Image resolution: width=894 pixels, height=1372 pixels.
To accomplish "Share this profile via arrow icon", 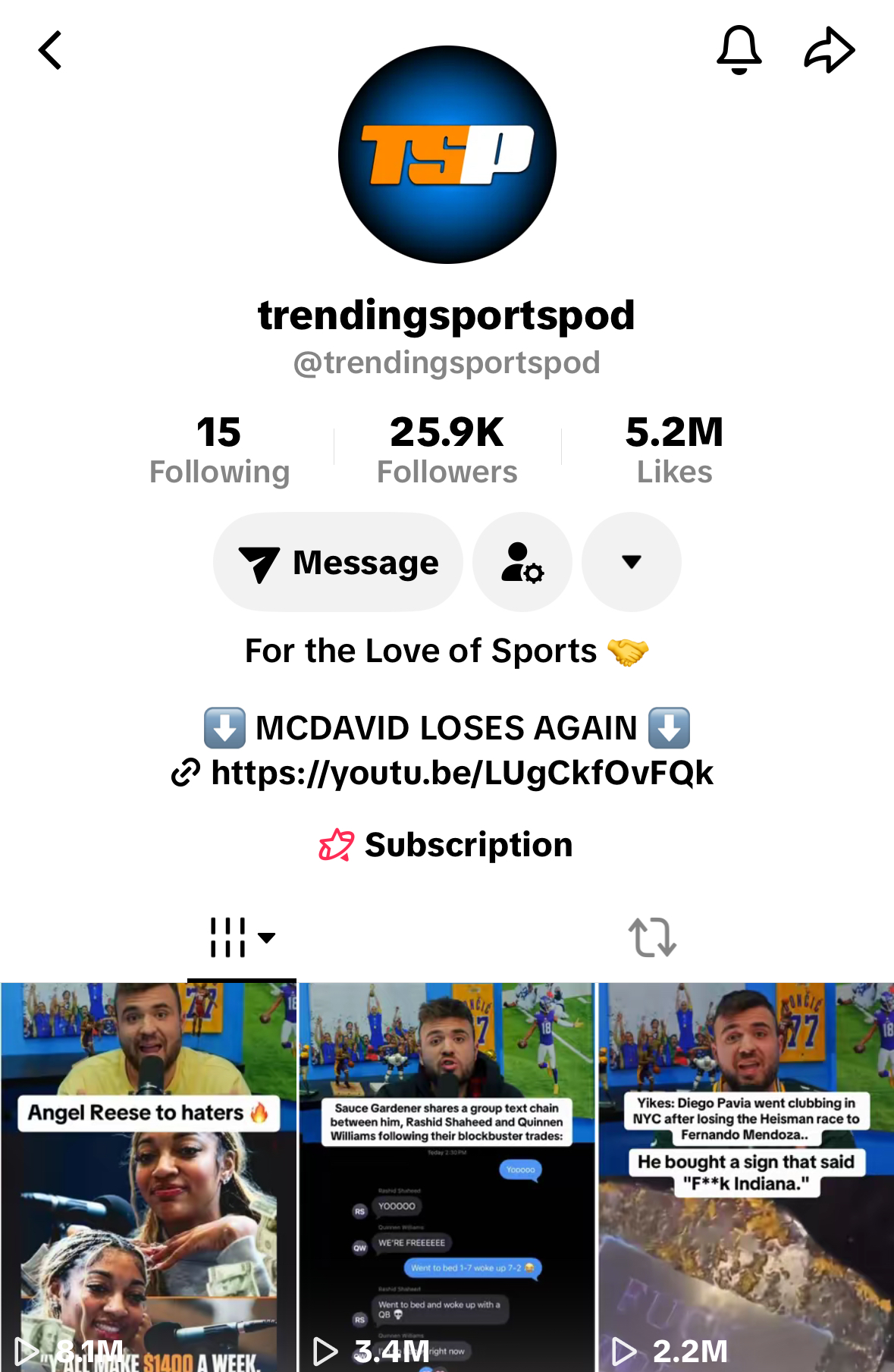I will 829,51.
